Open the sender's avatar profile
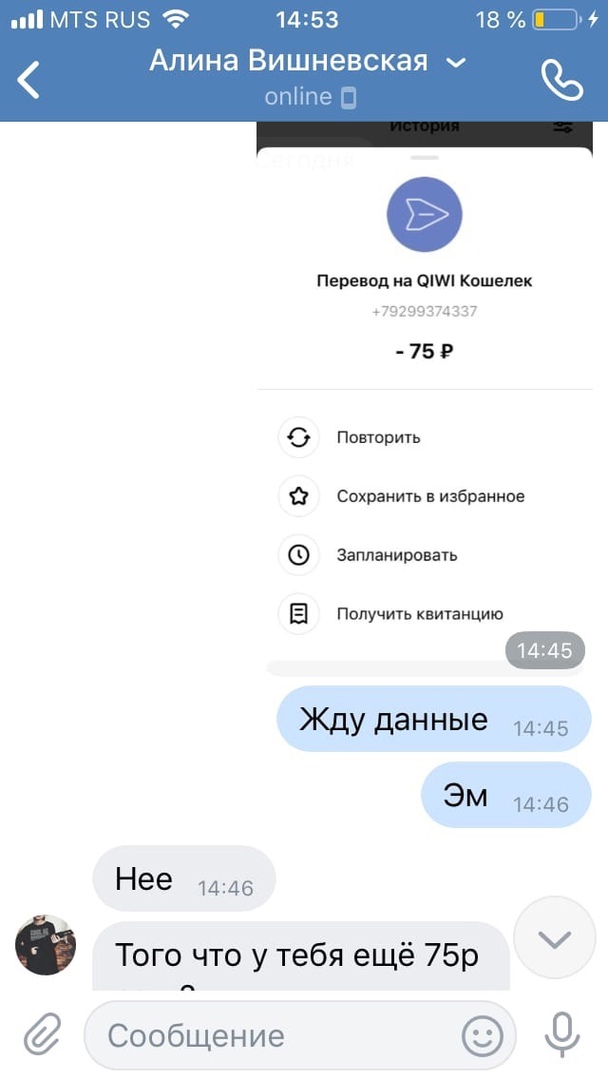Viewport: 608px width, 1080px height. click(45, 944)
